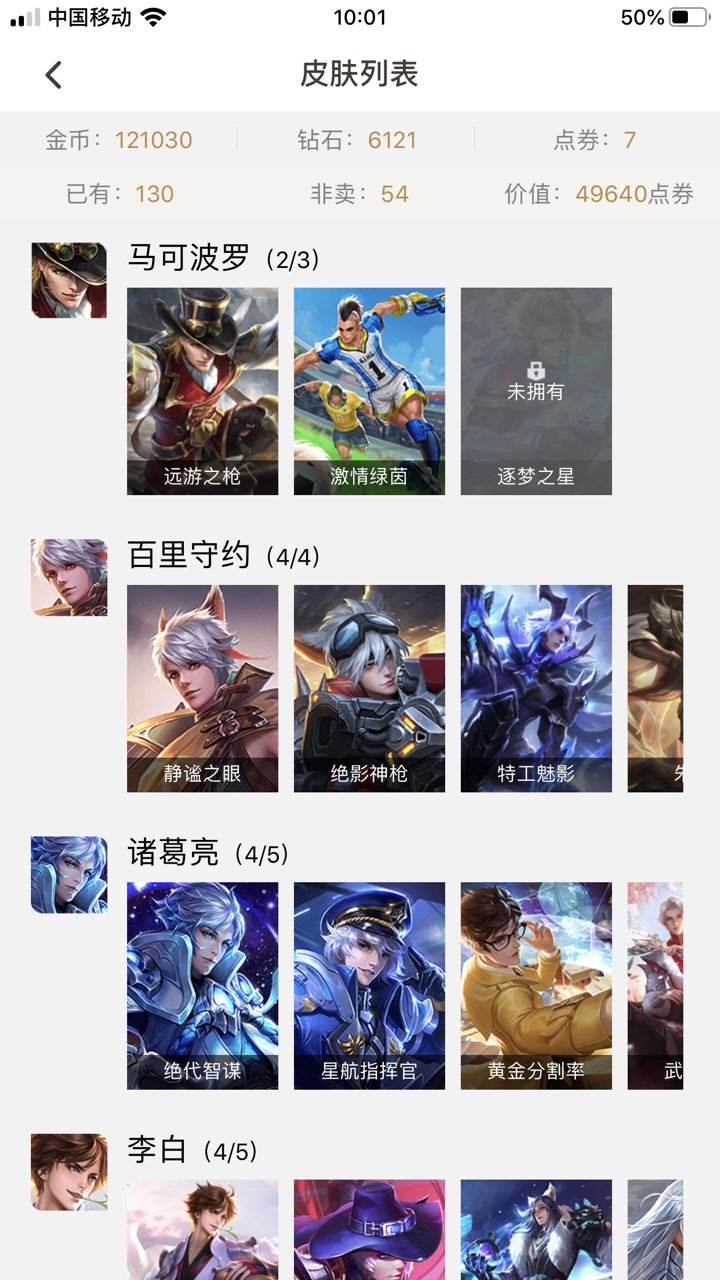Screen dimensions: 720x1280
Task: Open the 静谧之眼 skin tile
Action: [202, 688]
